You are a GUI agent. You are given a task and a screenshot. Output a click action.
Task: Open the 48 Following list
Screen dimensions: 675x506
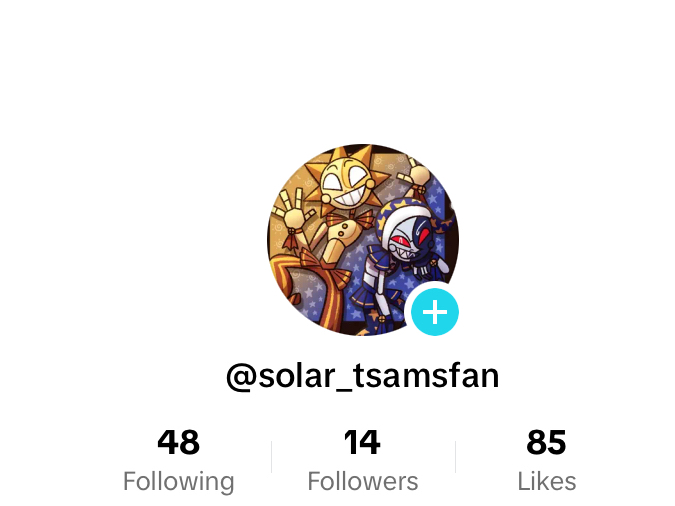178,460
